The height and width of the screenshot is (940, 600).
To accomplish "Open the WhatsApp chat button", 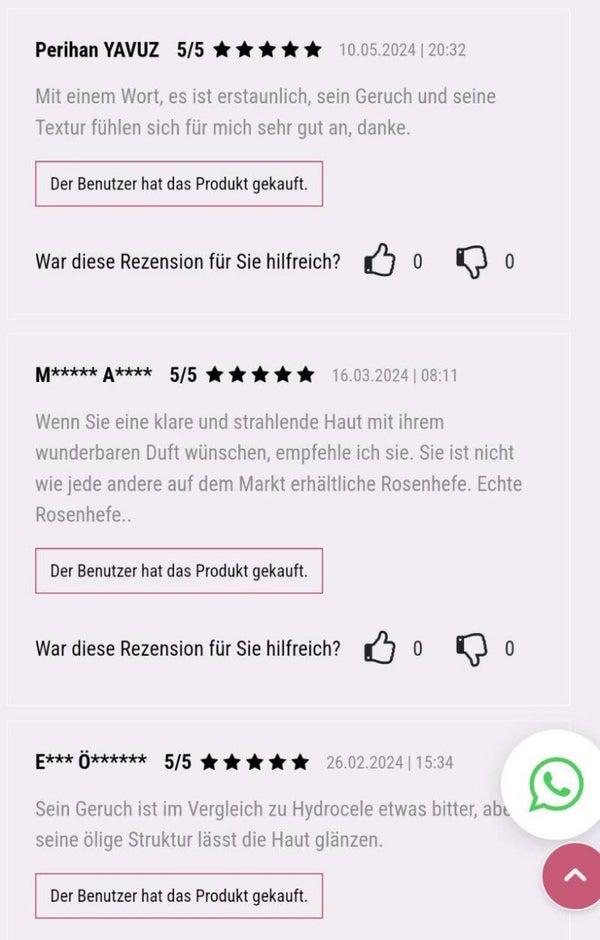I will tap(555, 784).
